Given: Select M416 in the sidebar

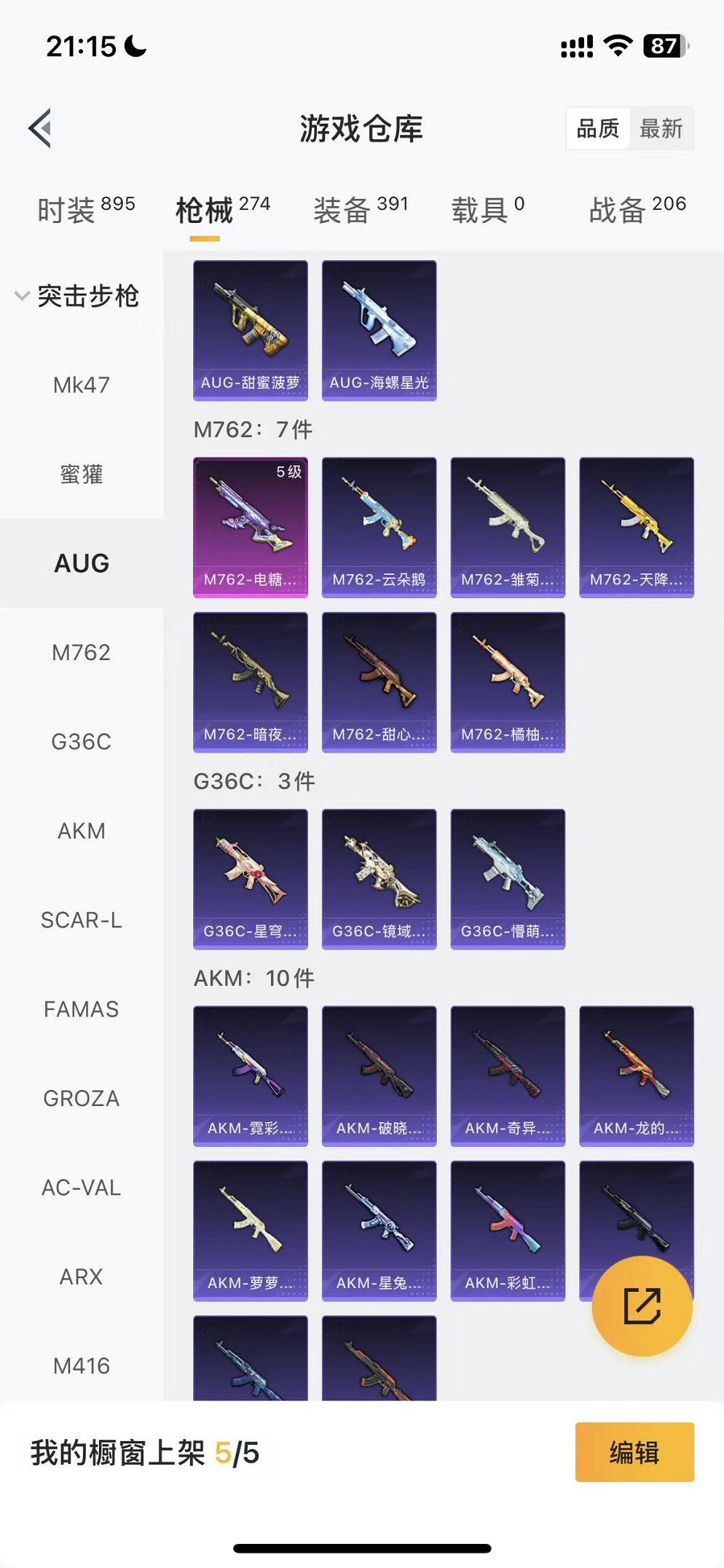Looking at the screenshot, I should 81,1365.
